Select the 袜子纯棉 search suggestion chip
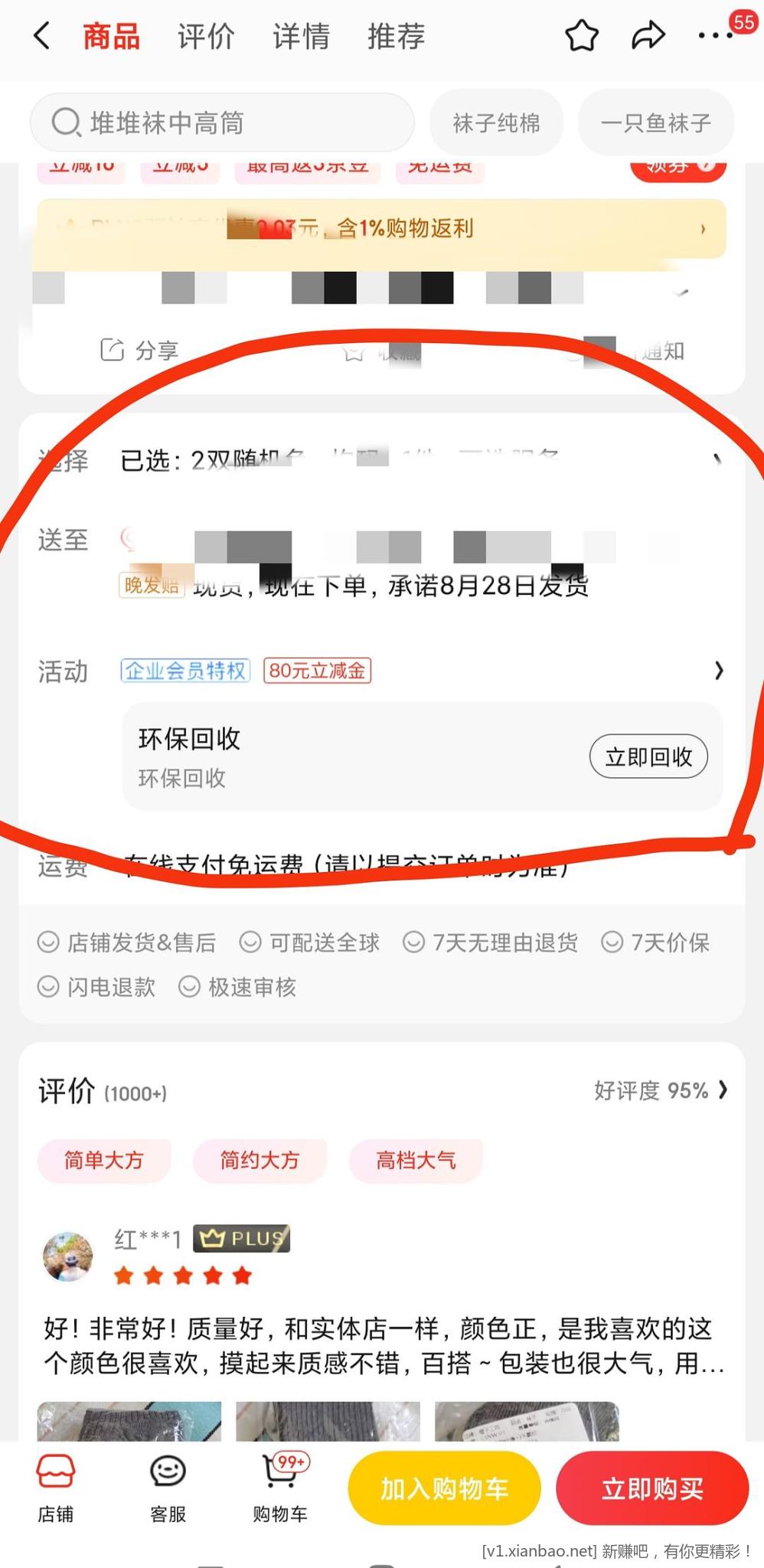 pos(496,122)
